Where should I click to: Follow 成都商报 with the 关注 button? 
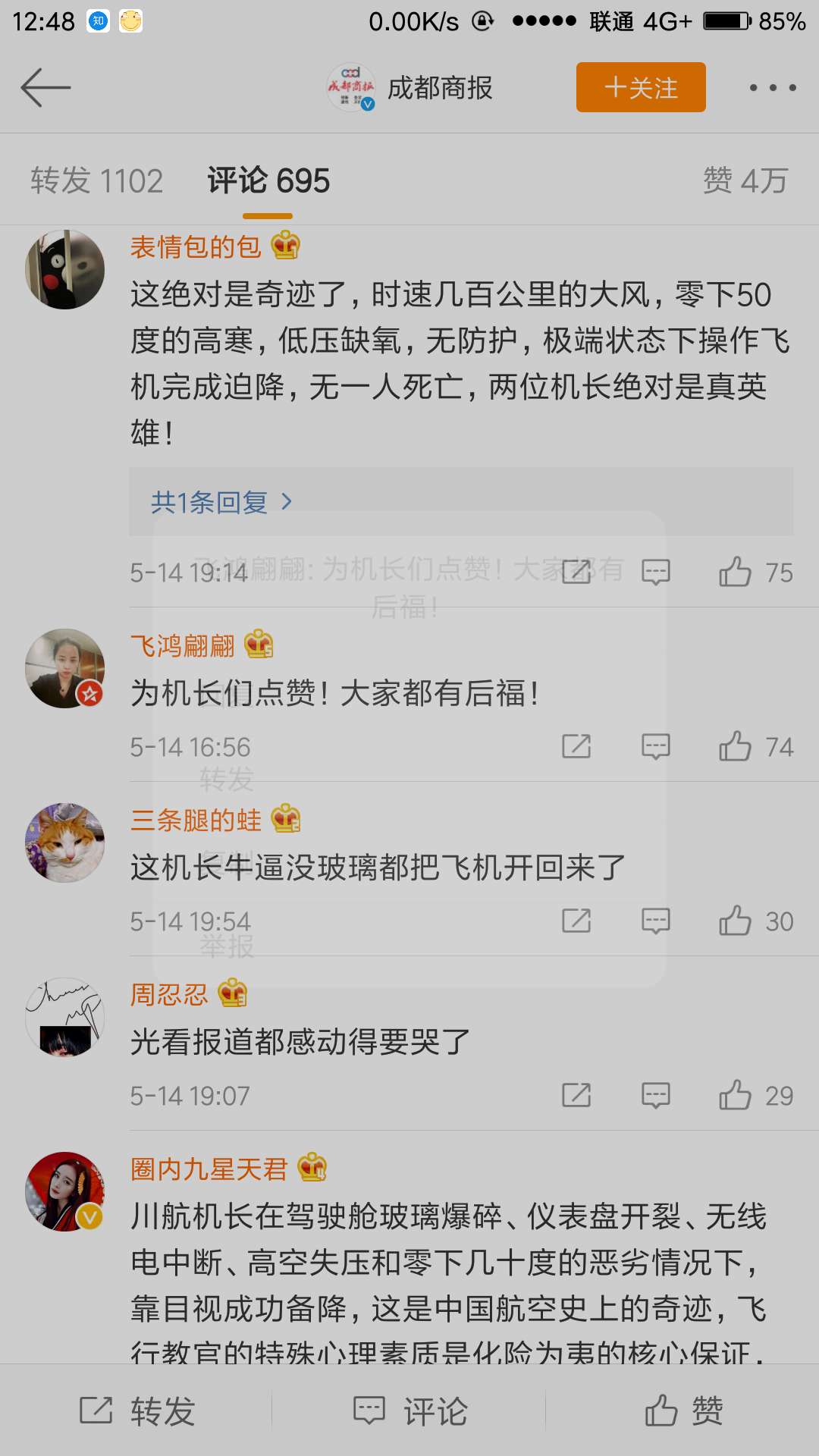641,88
